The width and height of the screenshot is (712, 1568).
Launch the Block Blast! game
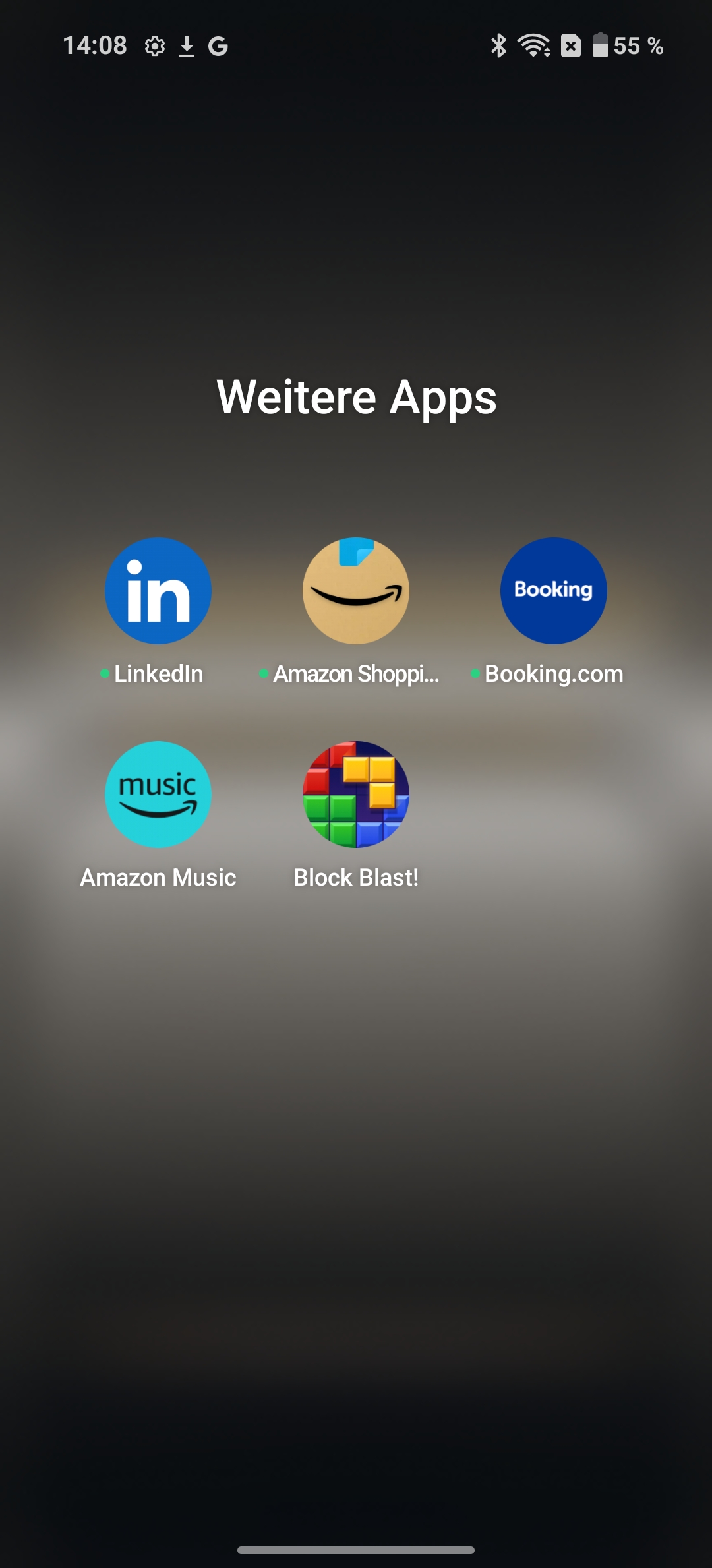click(356, 795)
